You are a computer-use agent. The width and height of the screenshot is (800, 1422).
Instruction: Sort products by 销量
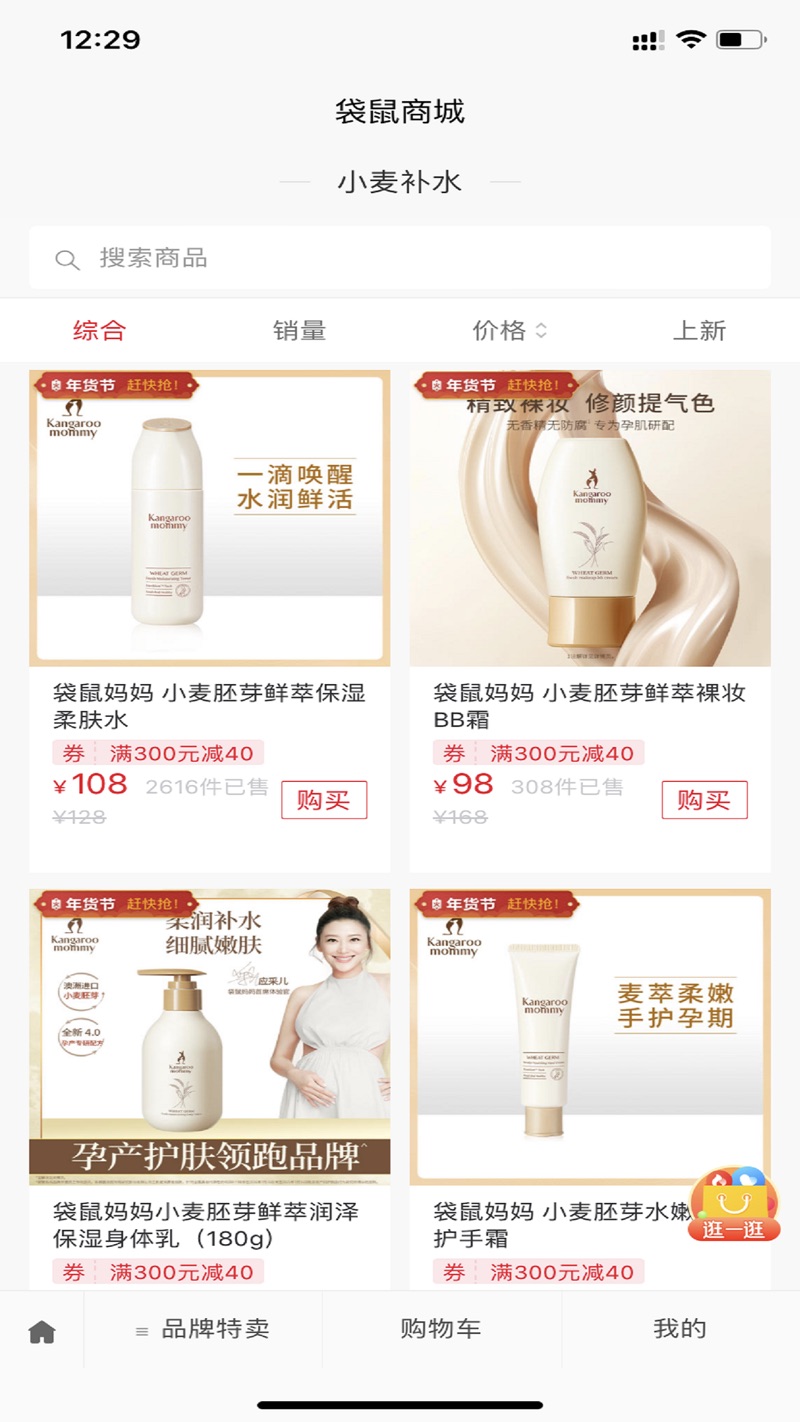300,331
